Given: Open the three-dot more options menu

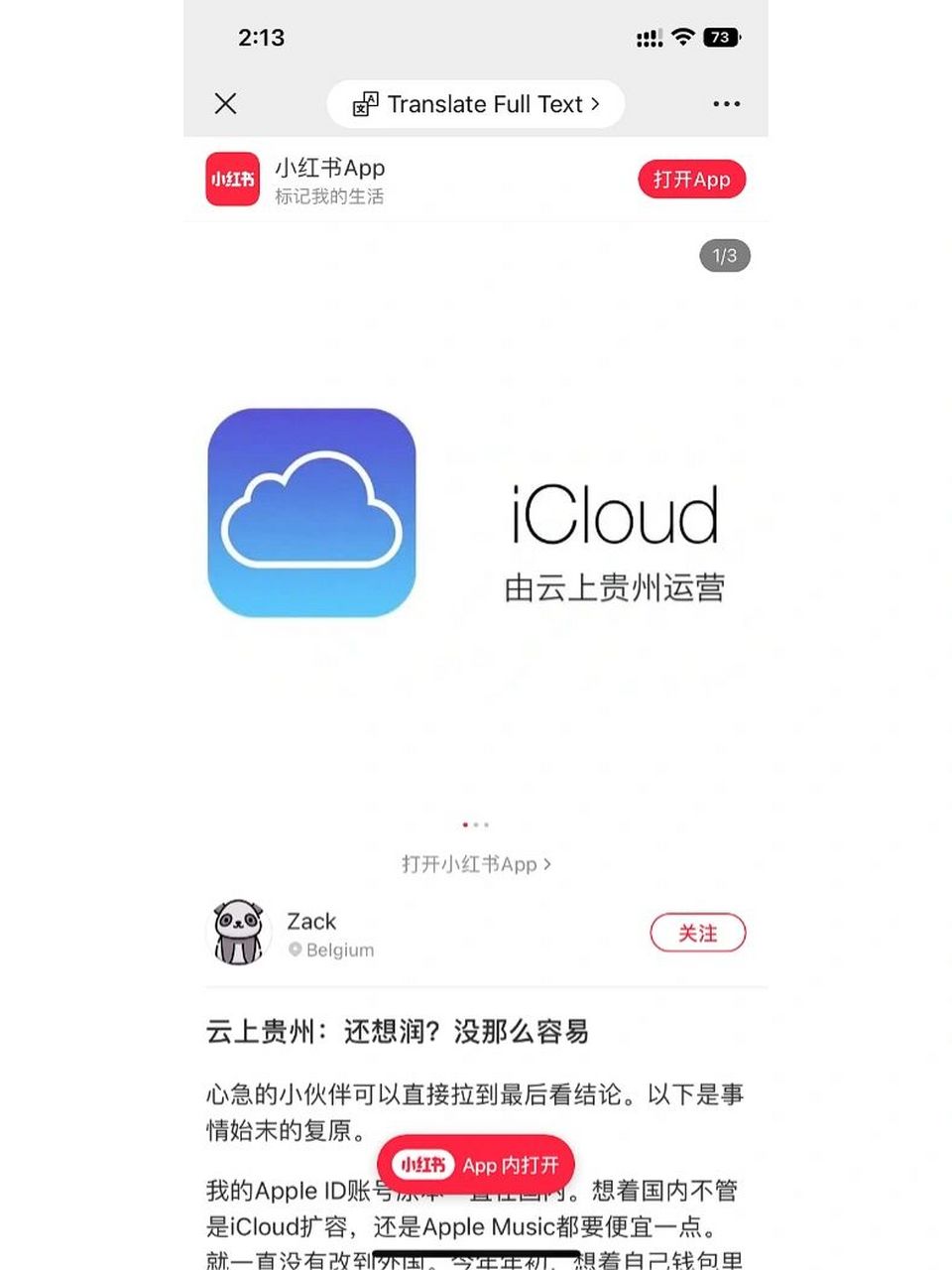Looking at the screenshot, I should (727, 103).
